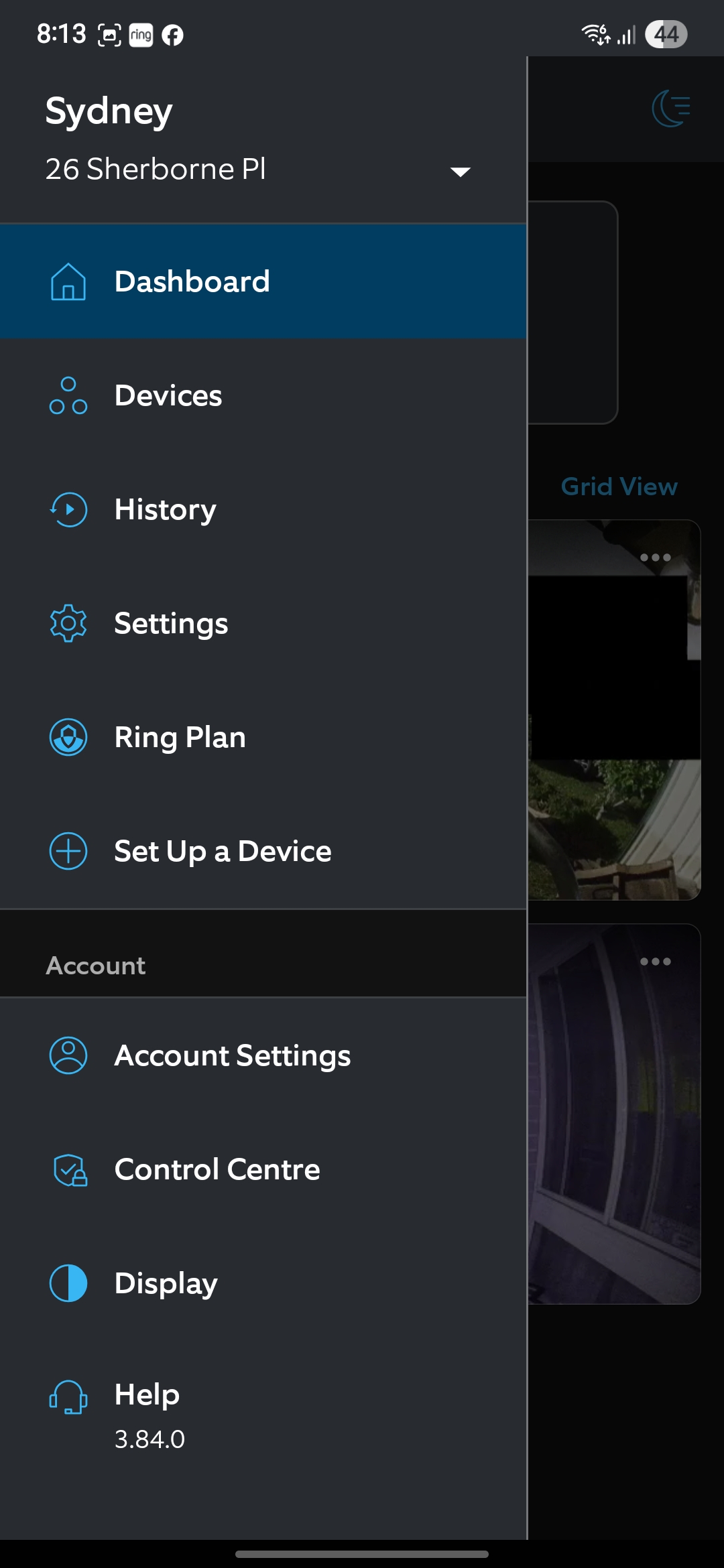Tap the moon snooze icon
Viewport: 724px width, 1568px height.
point(672,108)
